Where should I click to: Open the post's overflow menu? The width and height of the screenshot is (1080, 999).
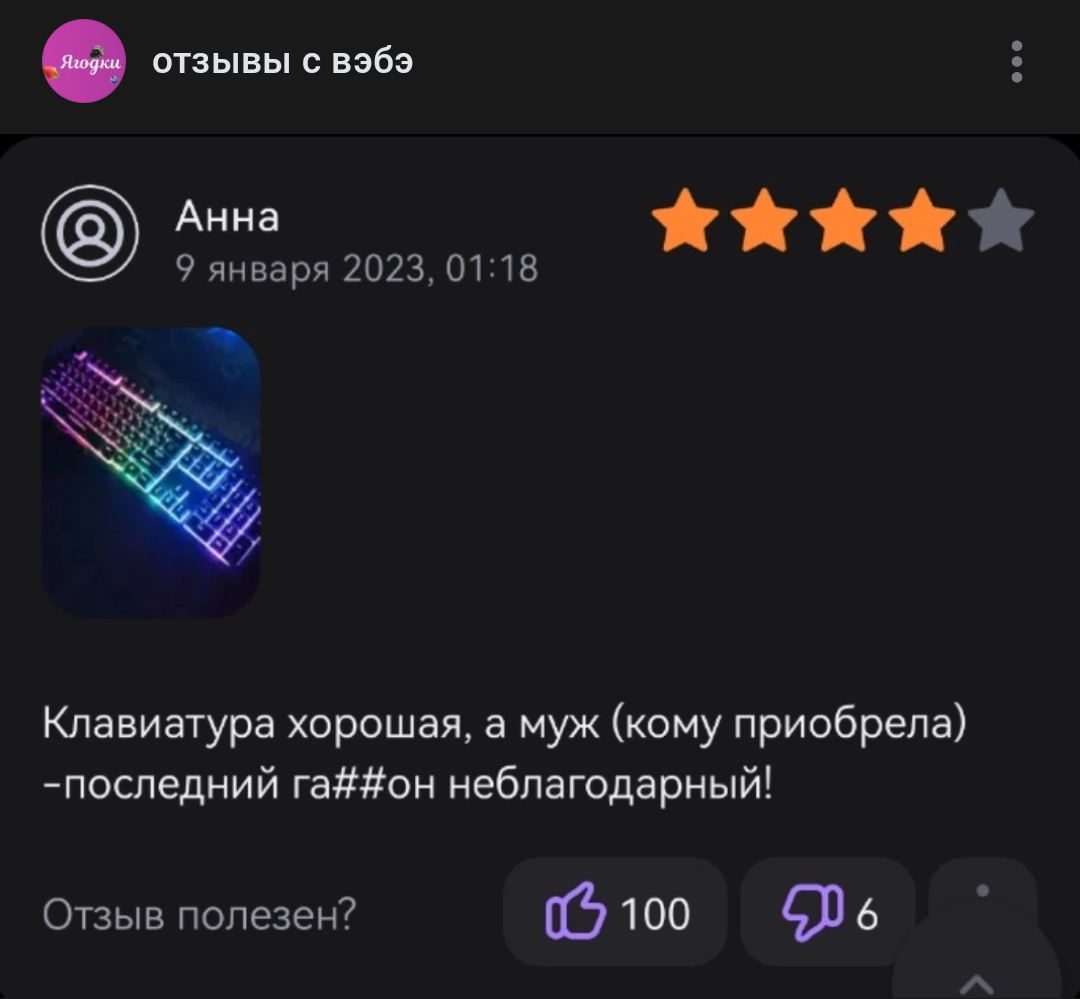pos(1016,62)
